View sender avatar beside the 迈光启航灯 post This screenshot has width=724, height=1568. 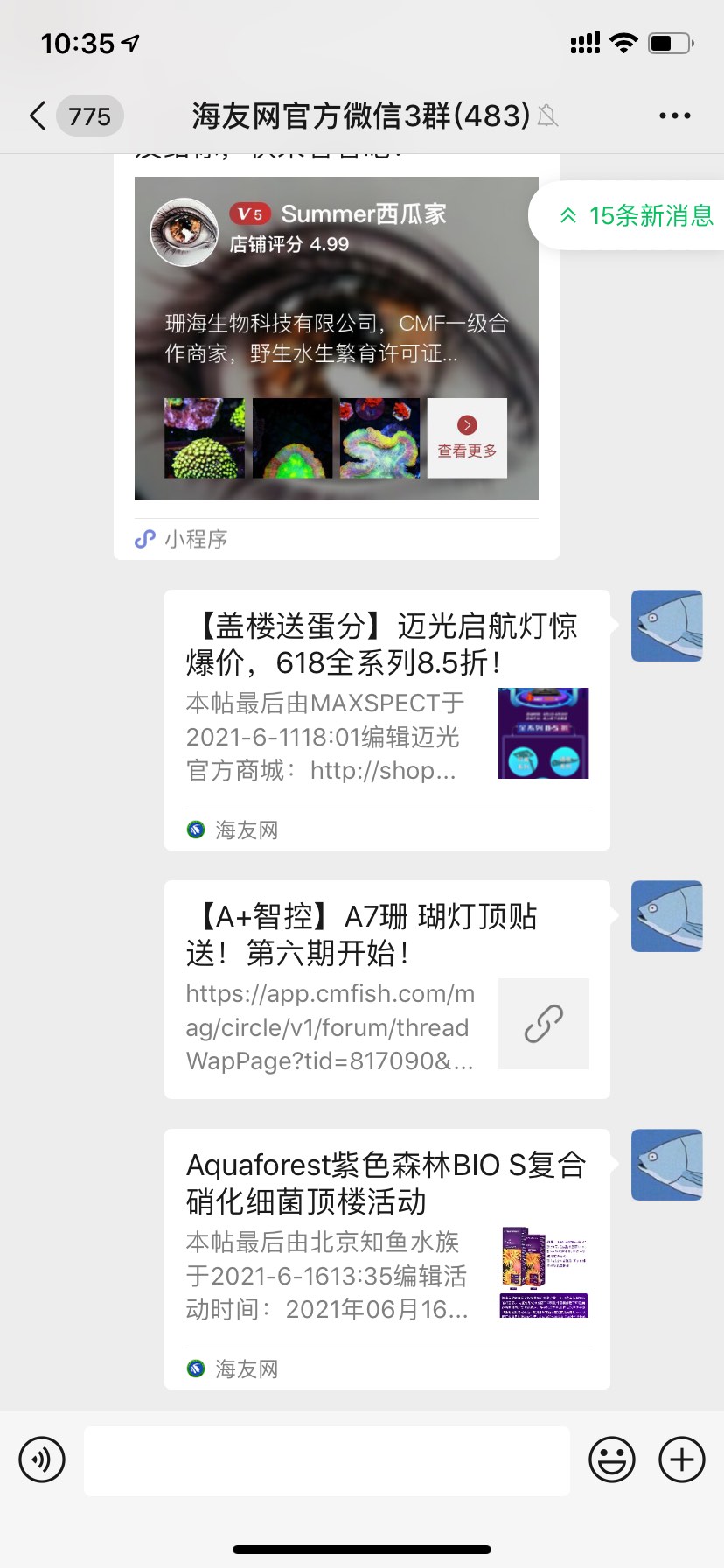(666, 626)
